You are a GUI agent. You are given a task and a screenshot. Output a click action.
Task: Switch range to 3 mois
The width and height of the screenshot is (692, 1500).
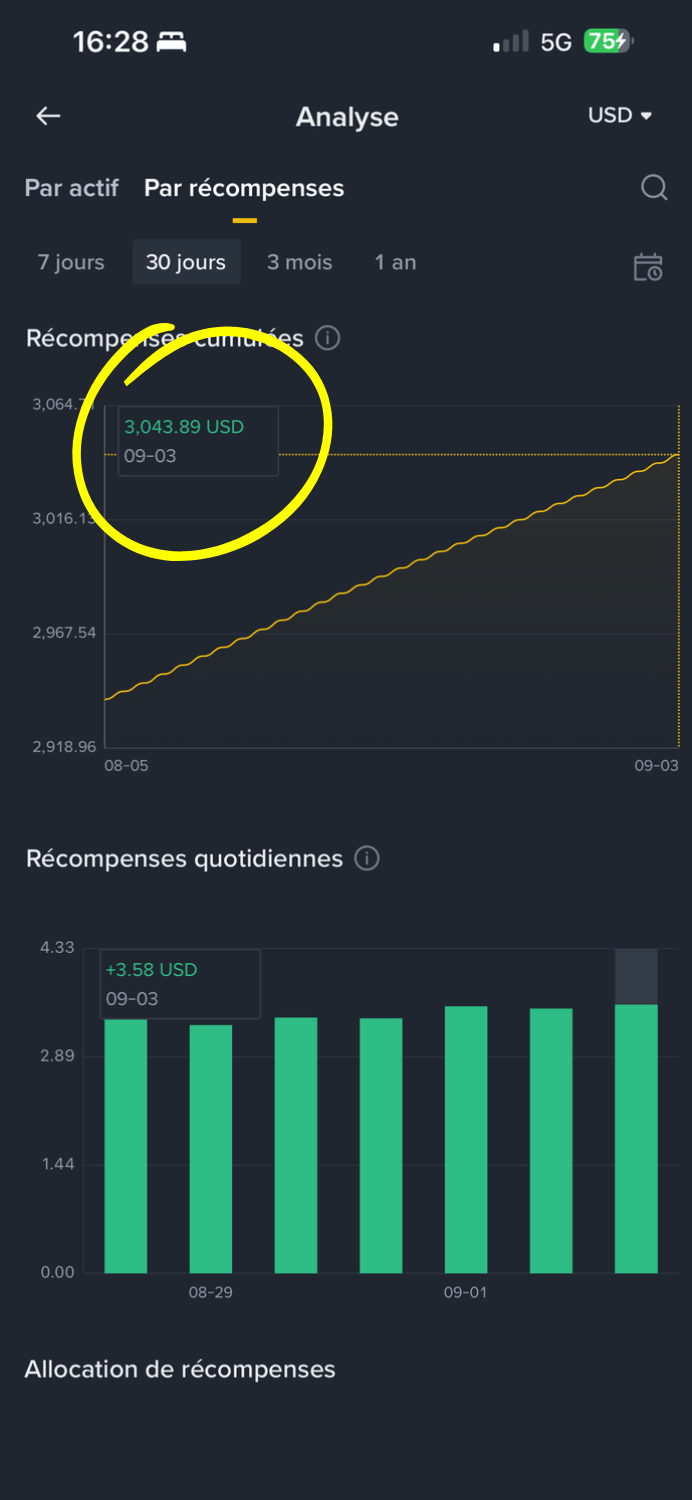click(x=299, y=263)
